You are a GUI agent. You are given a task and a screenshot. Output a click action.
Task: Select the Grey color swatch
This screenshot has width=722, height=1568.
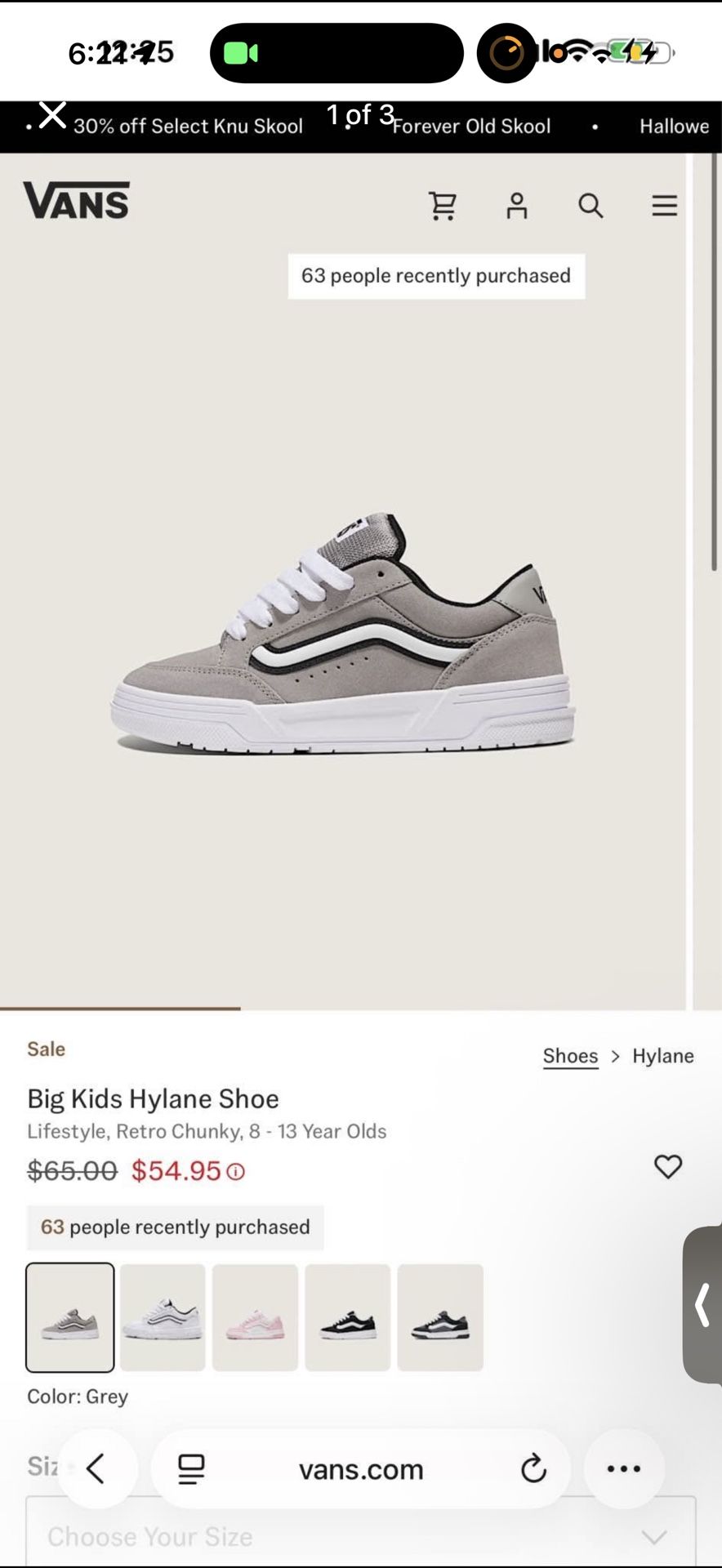[x=70, y=1317]
